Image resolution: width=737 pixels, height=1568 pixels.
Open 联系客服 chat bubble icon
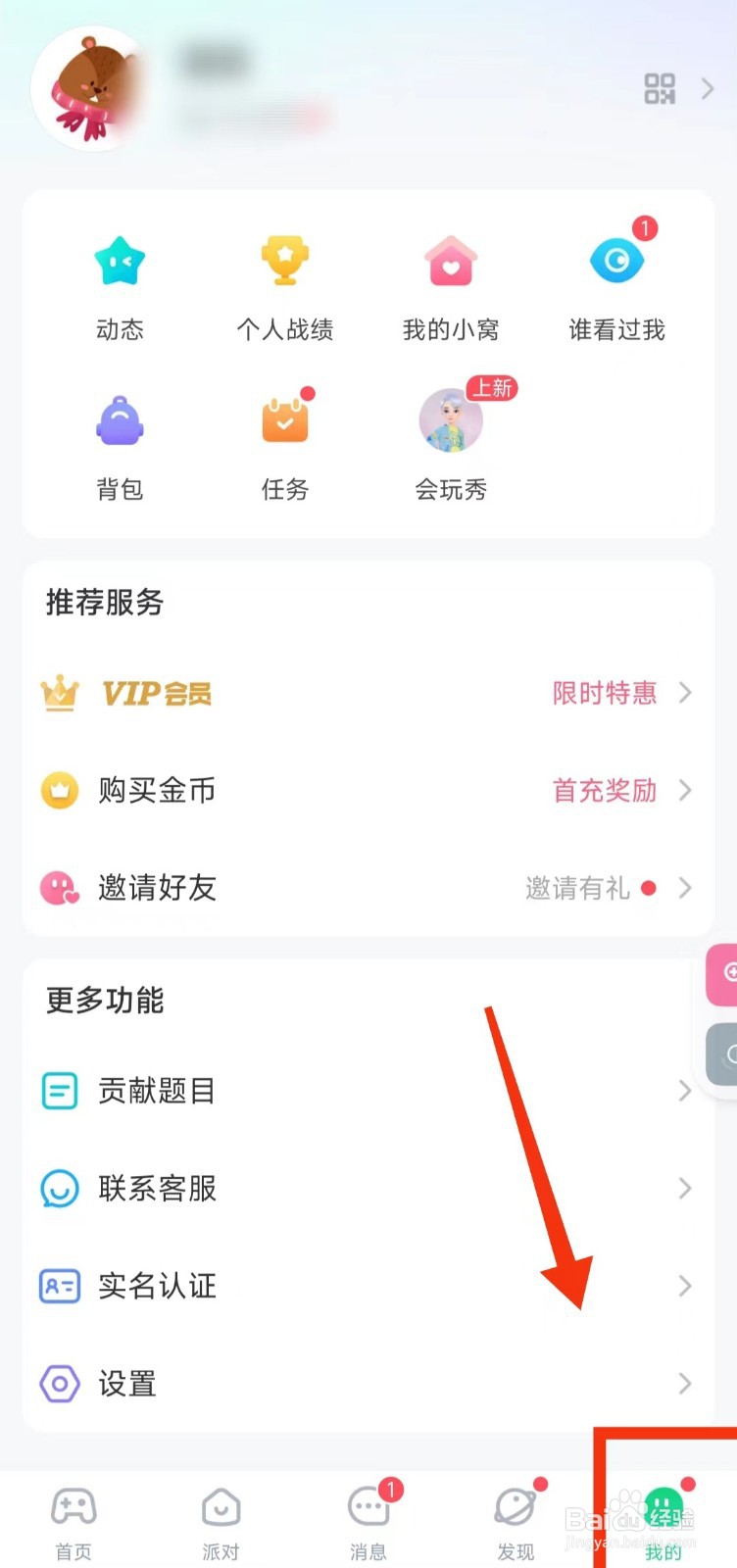coord(59,1189)
